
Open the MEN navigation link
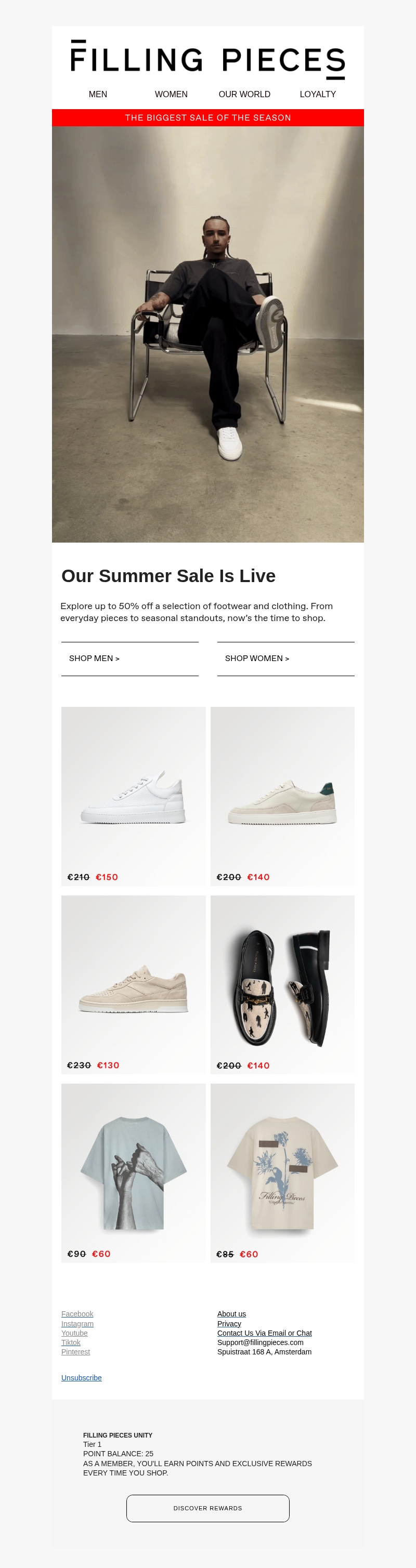point(97,95)
